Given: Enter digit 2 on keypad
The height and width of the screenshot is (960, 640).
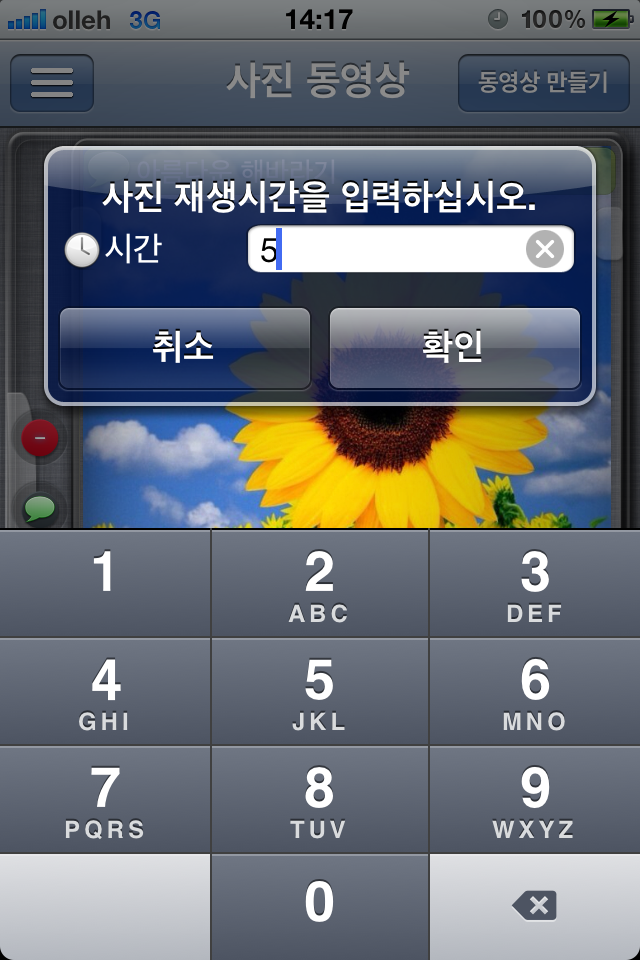Looking at the screenshot, I should [319, 583].
